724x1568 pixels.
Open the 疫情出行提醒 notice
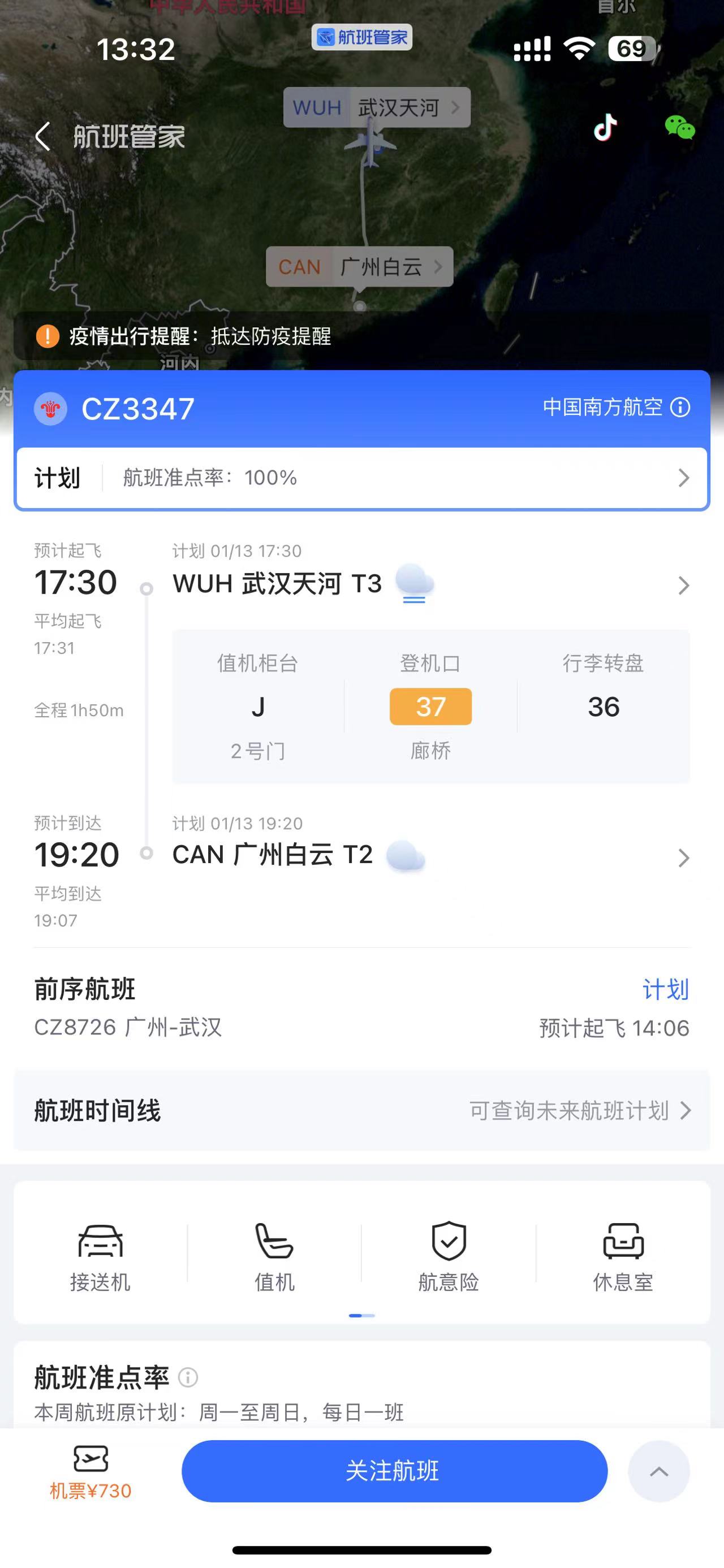[361, 336]
